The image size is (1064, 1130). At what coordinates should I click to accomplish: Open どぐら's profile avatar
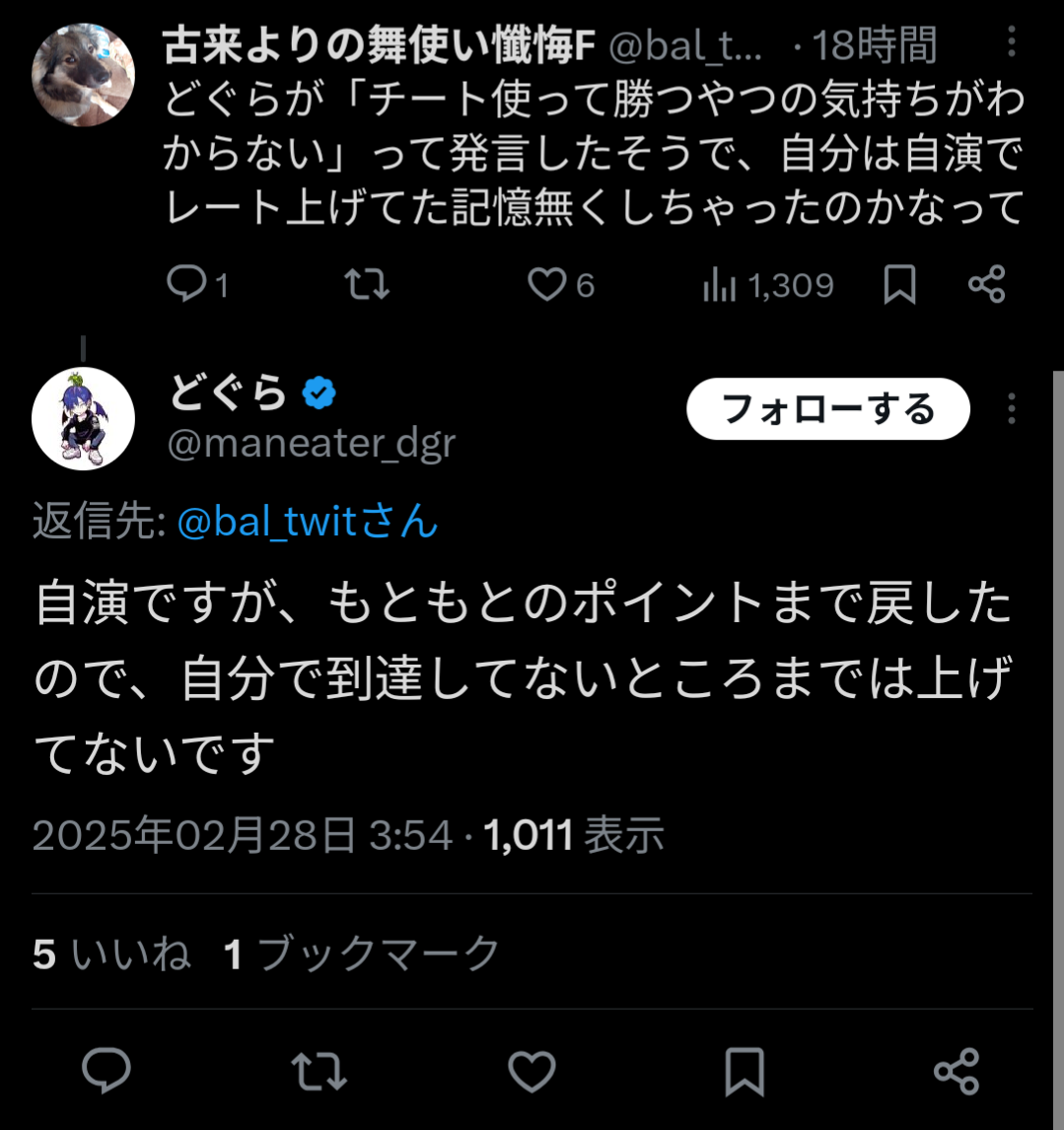click(83, 418)
